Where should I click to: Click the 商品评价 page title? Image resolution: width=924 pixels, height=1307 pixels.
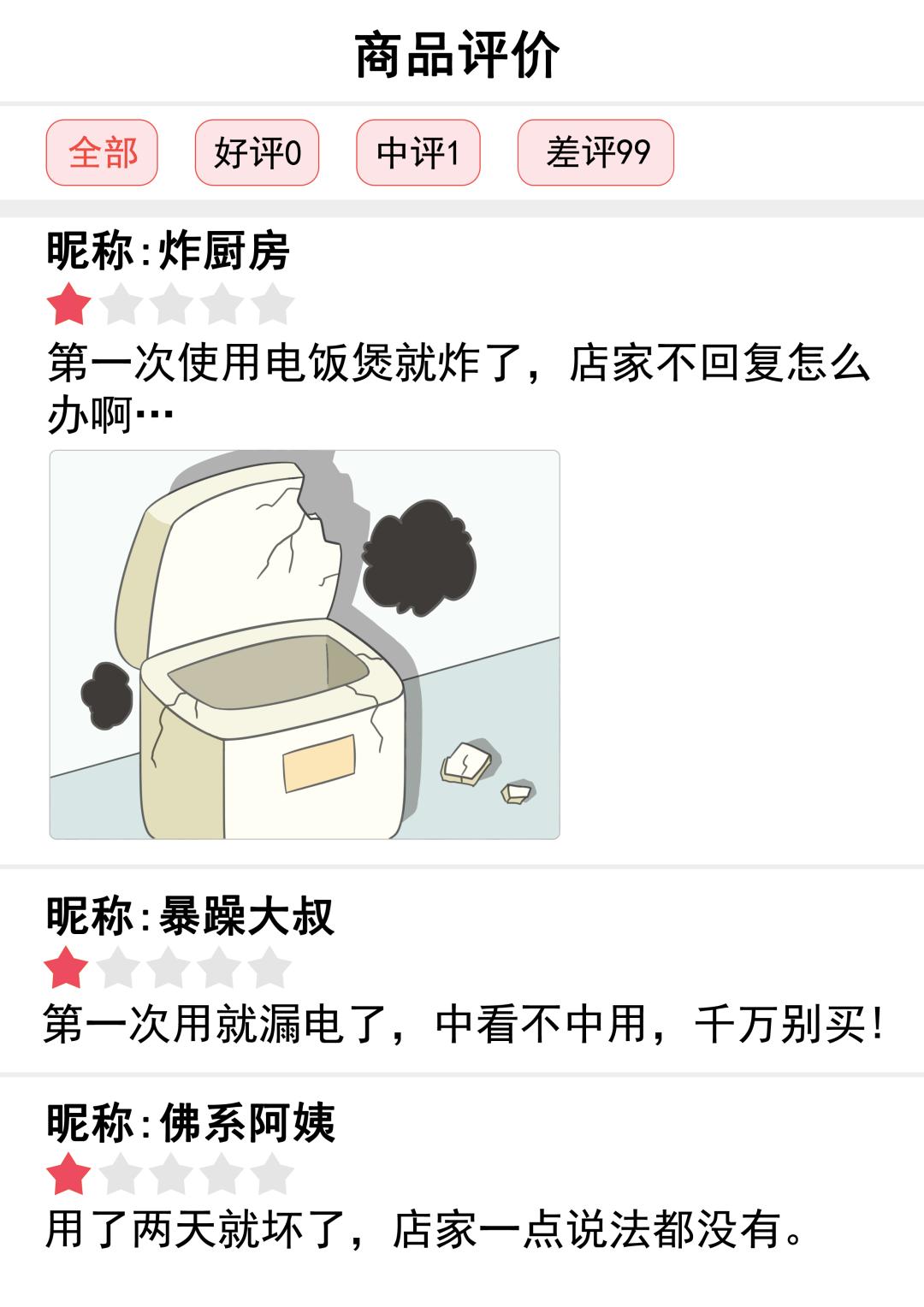point(462,51)
